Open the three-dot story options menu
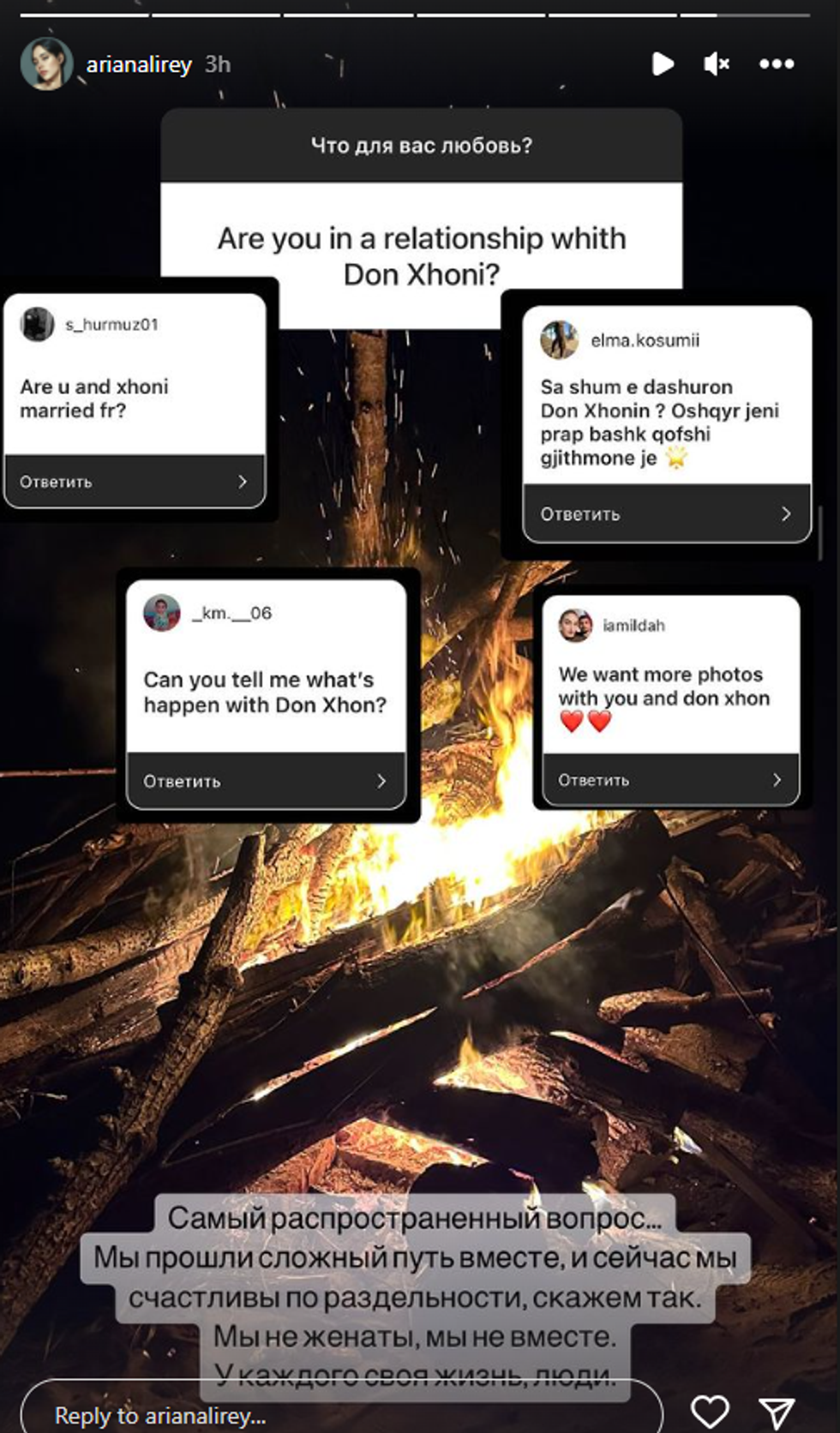840x1433 pixels. click(x=777, y=63)
